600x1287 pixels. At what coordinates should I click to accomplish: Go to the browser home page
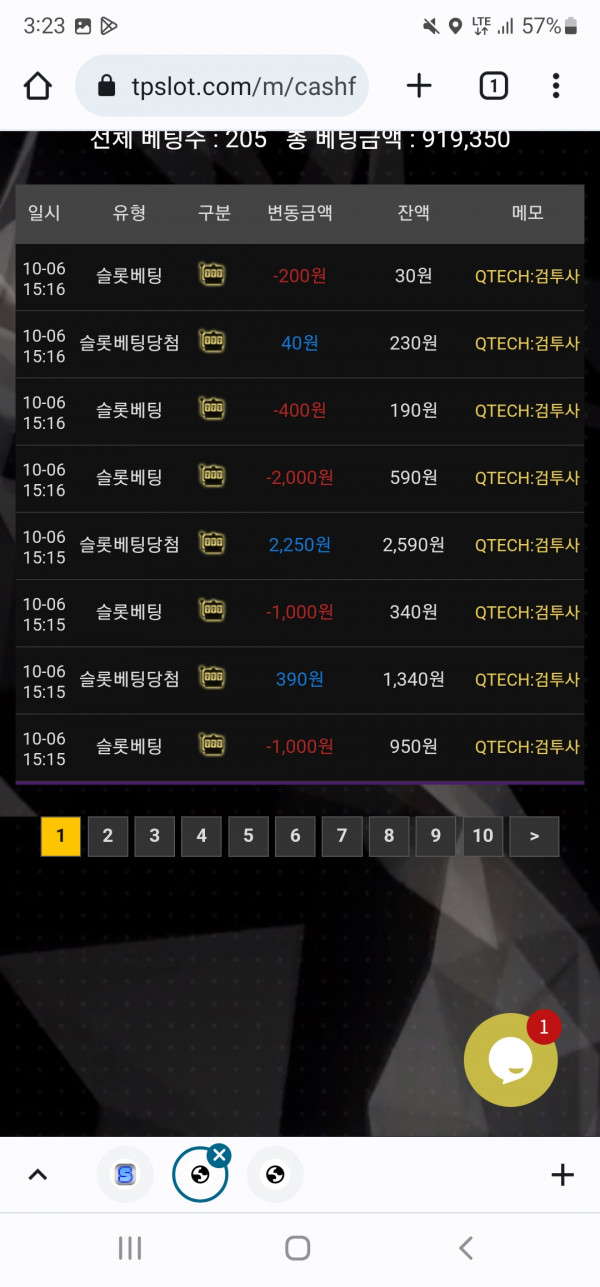[x=38, y=87]
